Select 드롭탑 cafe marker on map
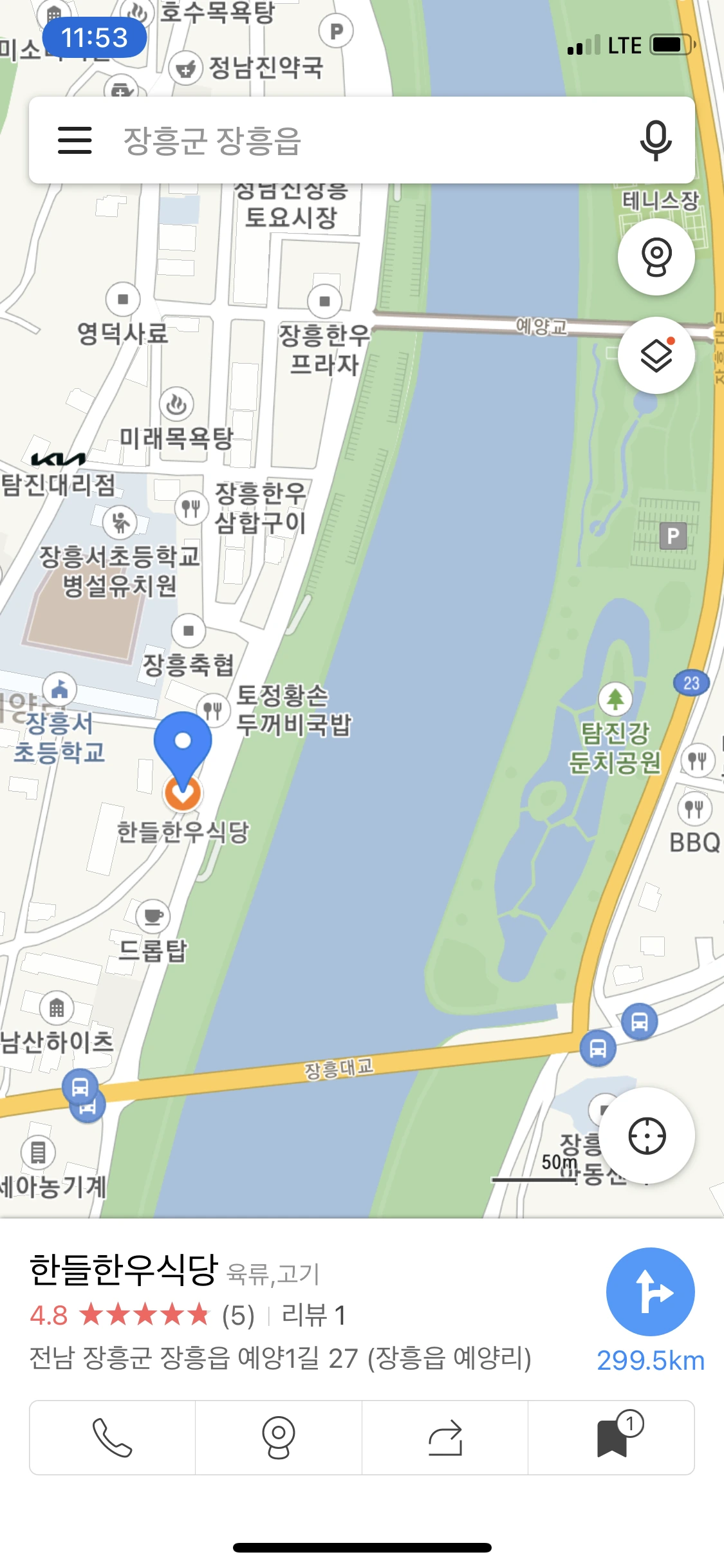 pyautogui.click(x=153, y=916)
